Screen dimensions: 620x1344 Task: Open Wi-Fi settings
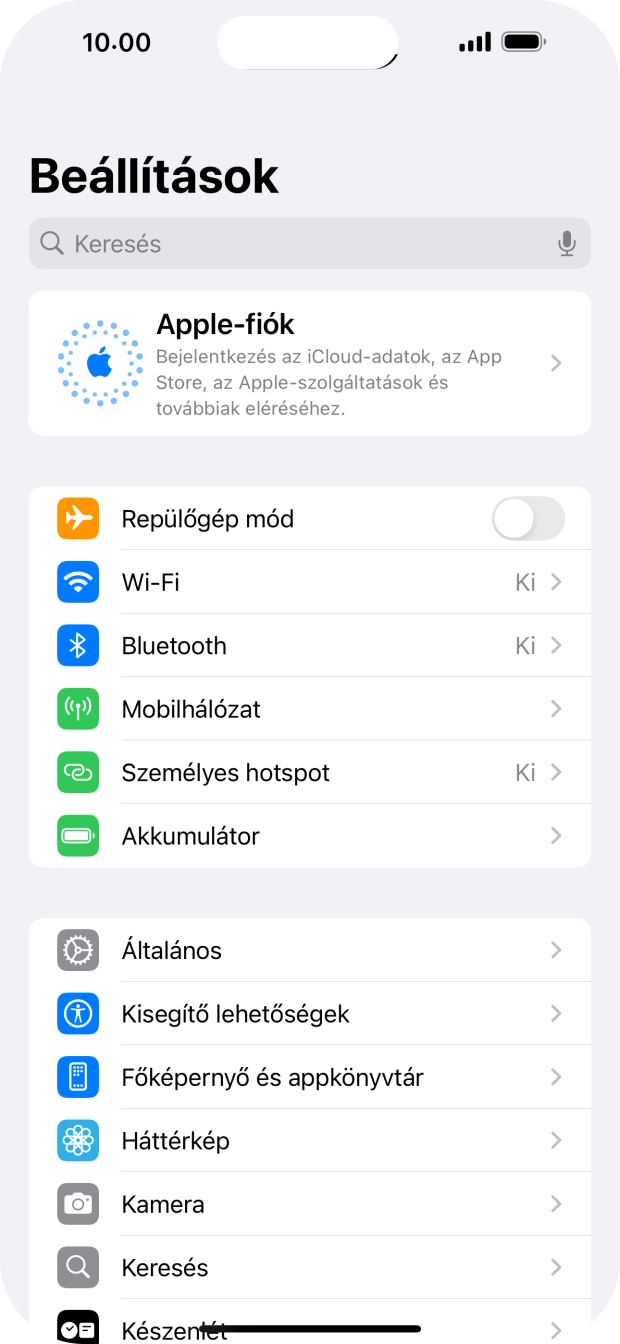(x=310, y=582)
